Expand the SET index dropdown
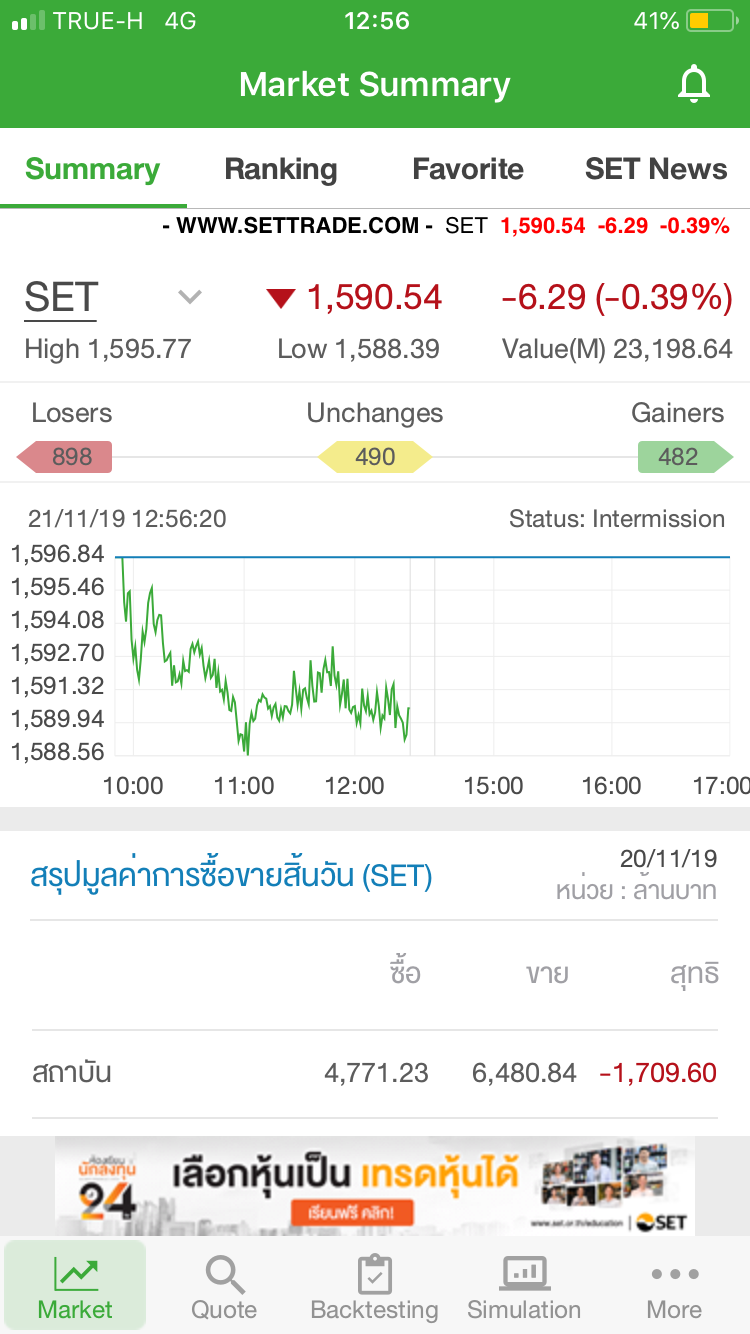Viewport: 750px width, 1334px height. click(x=190, y=297)
